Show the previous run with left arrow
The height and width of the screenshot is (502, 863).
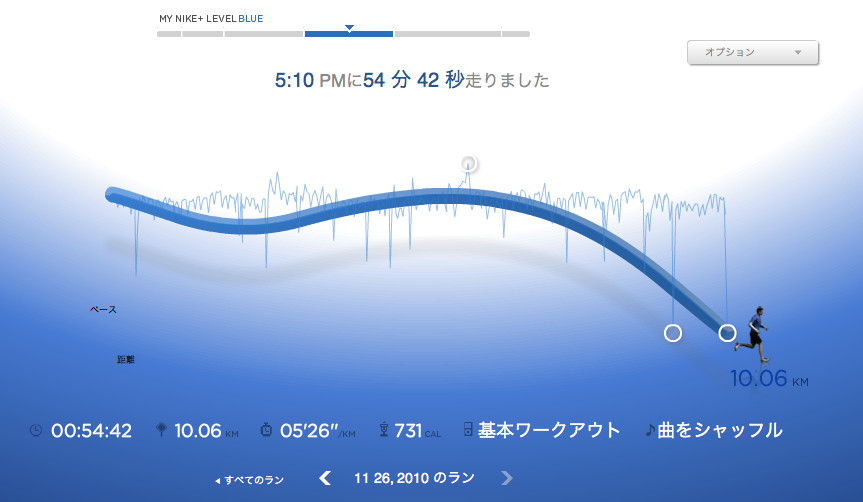coord(325,478)
